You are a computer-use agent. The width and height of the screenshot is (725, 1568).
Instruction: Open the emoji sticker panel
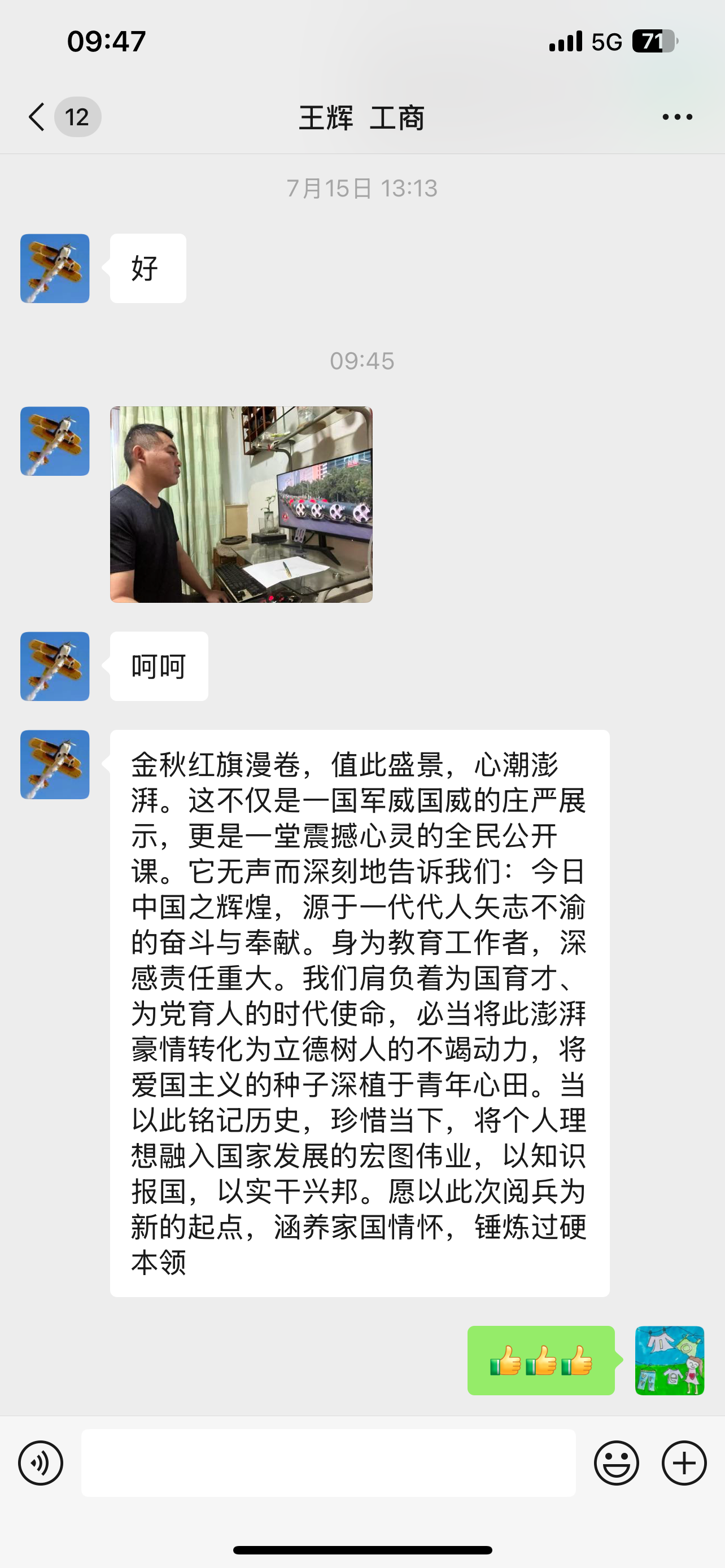pyautogui.click(x=616, y=1462)
